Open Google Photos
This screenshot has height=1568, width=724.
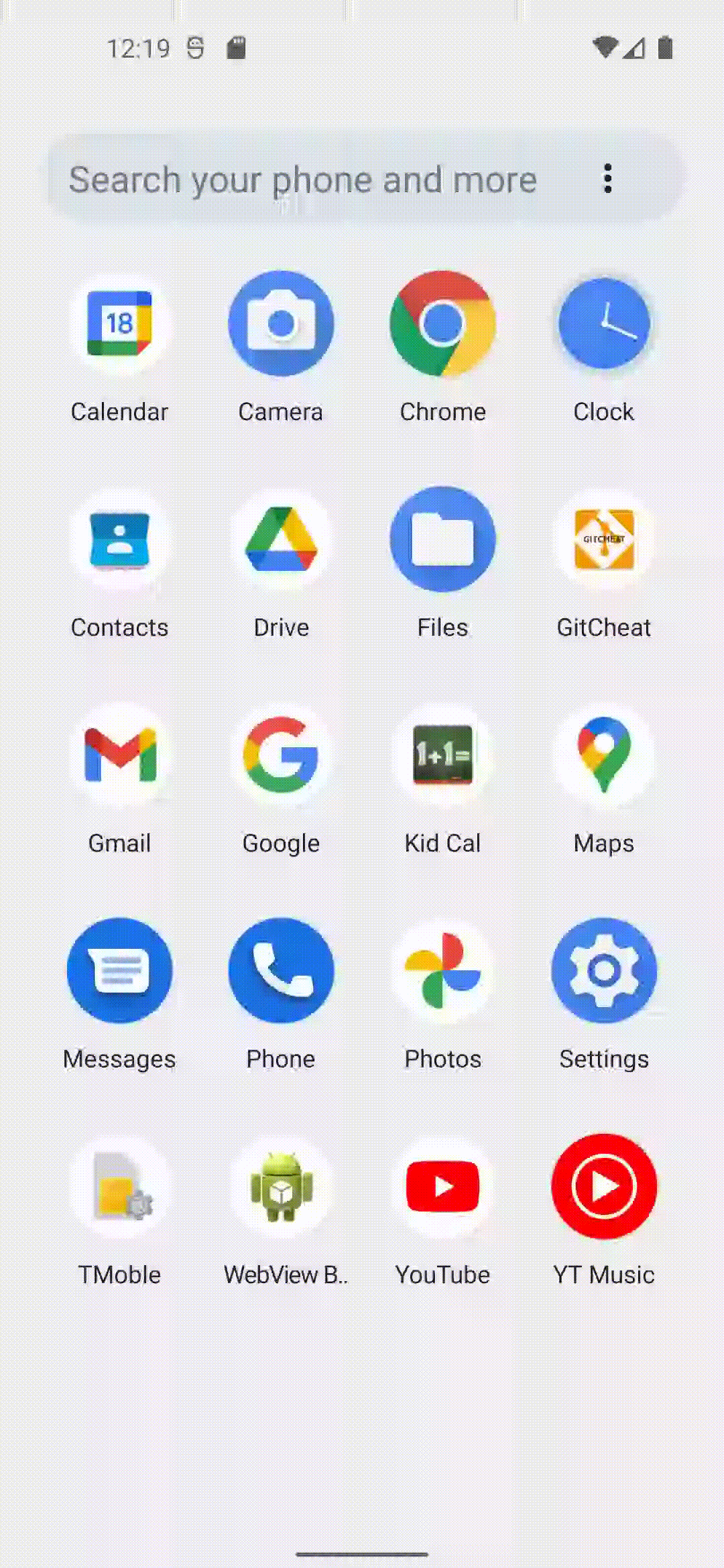442,971
